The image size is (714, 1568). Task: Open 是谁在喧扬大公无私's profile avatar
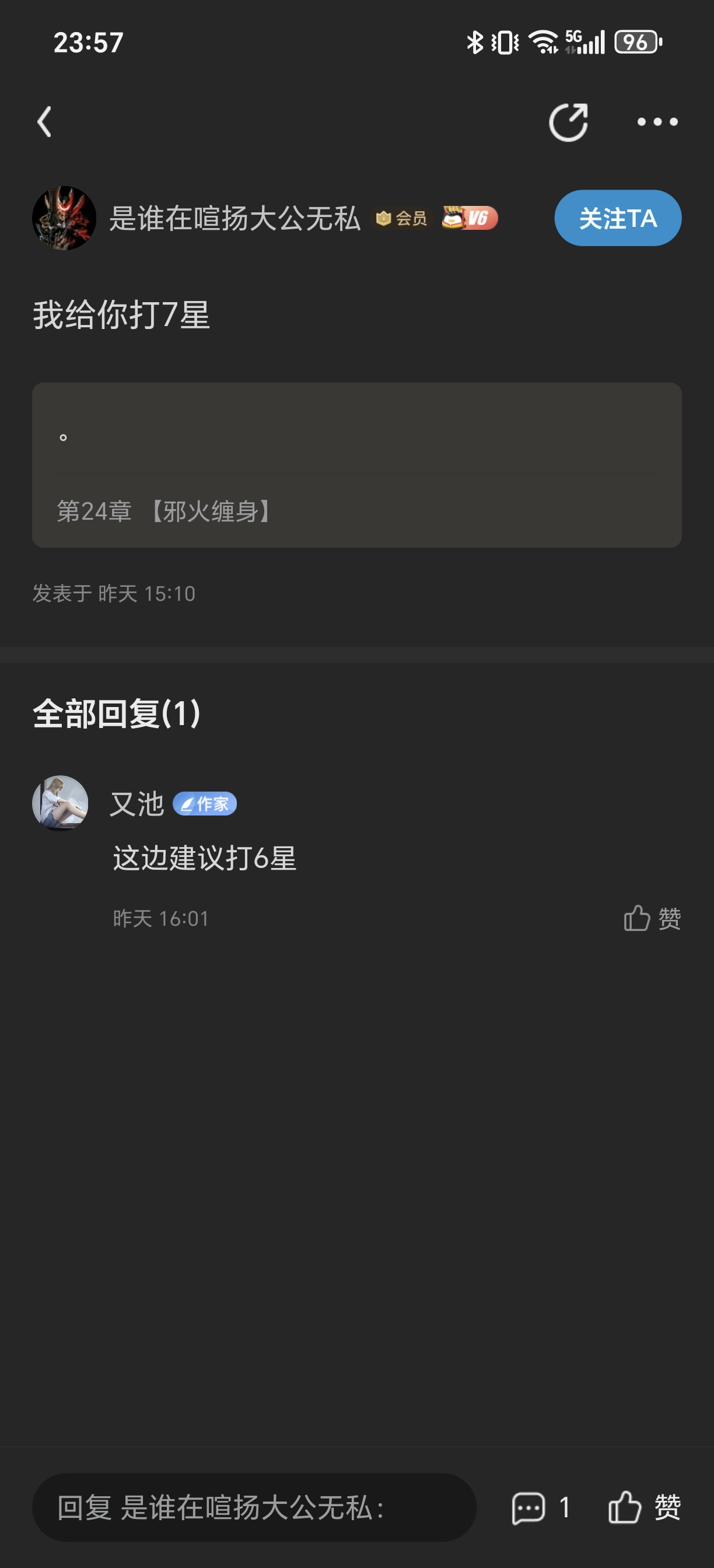click(x=64, y=218)
